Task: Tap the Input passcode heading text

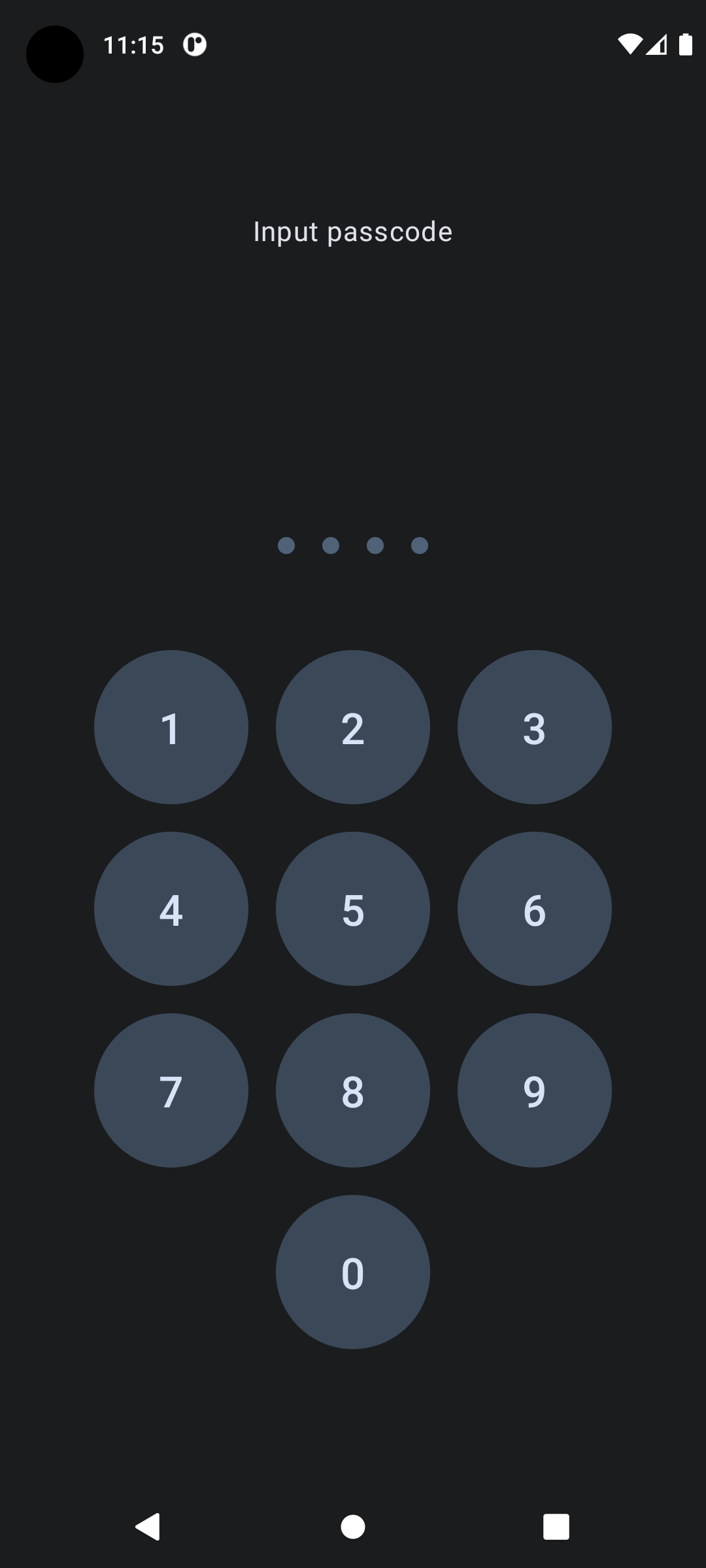Action: coord(352,232)
